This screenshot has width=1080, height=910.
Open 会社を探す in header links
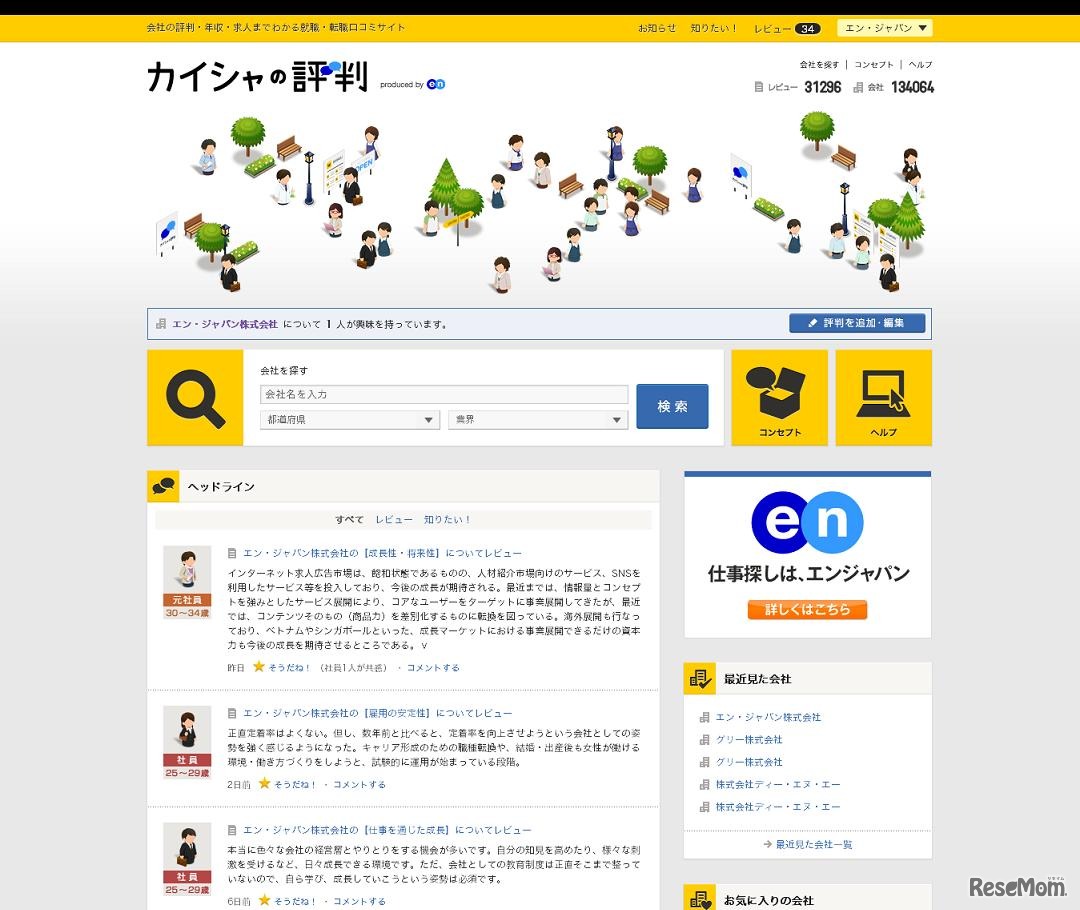click(x=819, y=65)
